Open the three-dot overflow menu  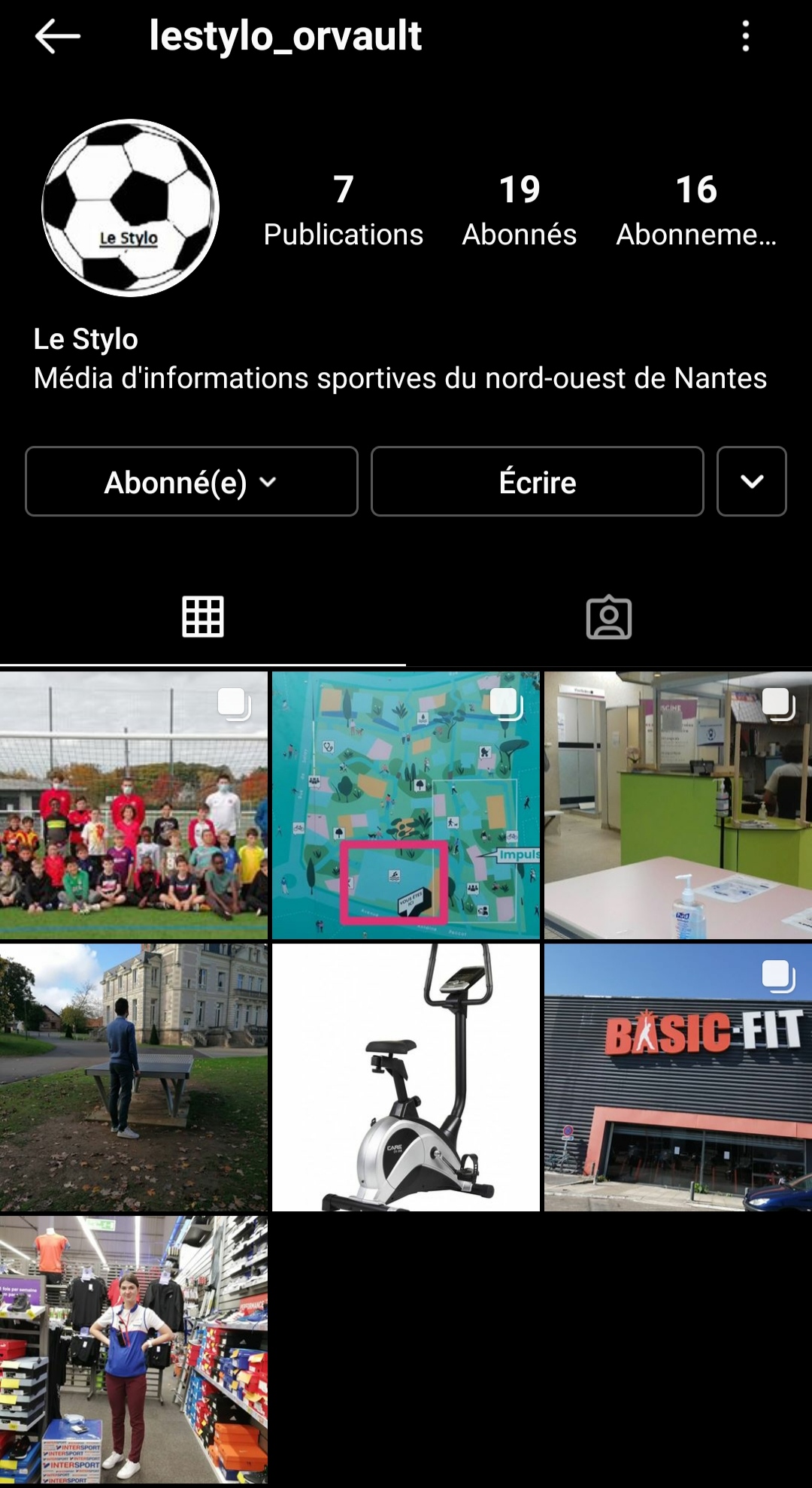point(745,36)
